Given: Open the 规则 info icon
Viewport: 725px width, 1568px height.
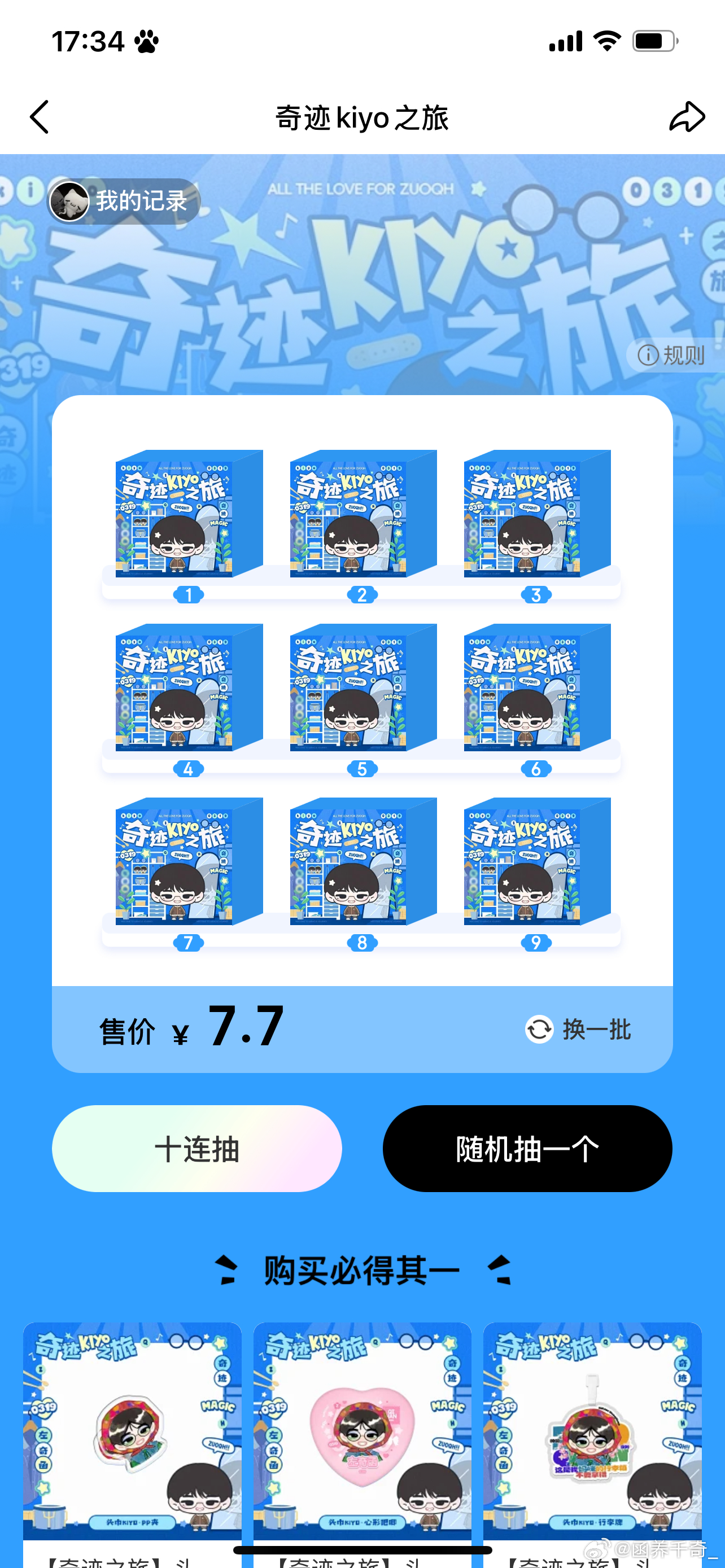Looking at the screenshot, I should click(648, 356).
